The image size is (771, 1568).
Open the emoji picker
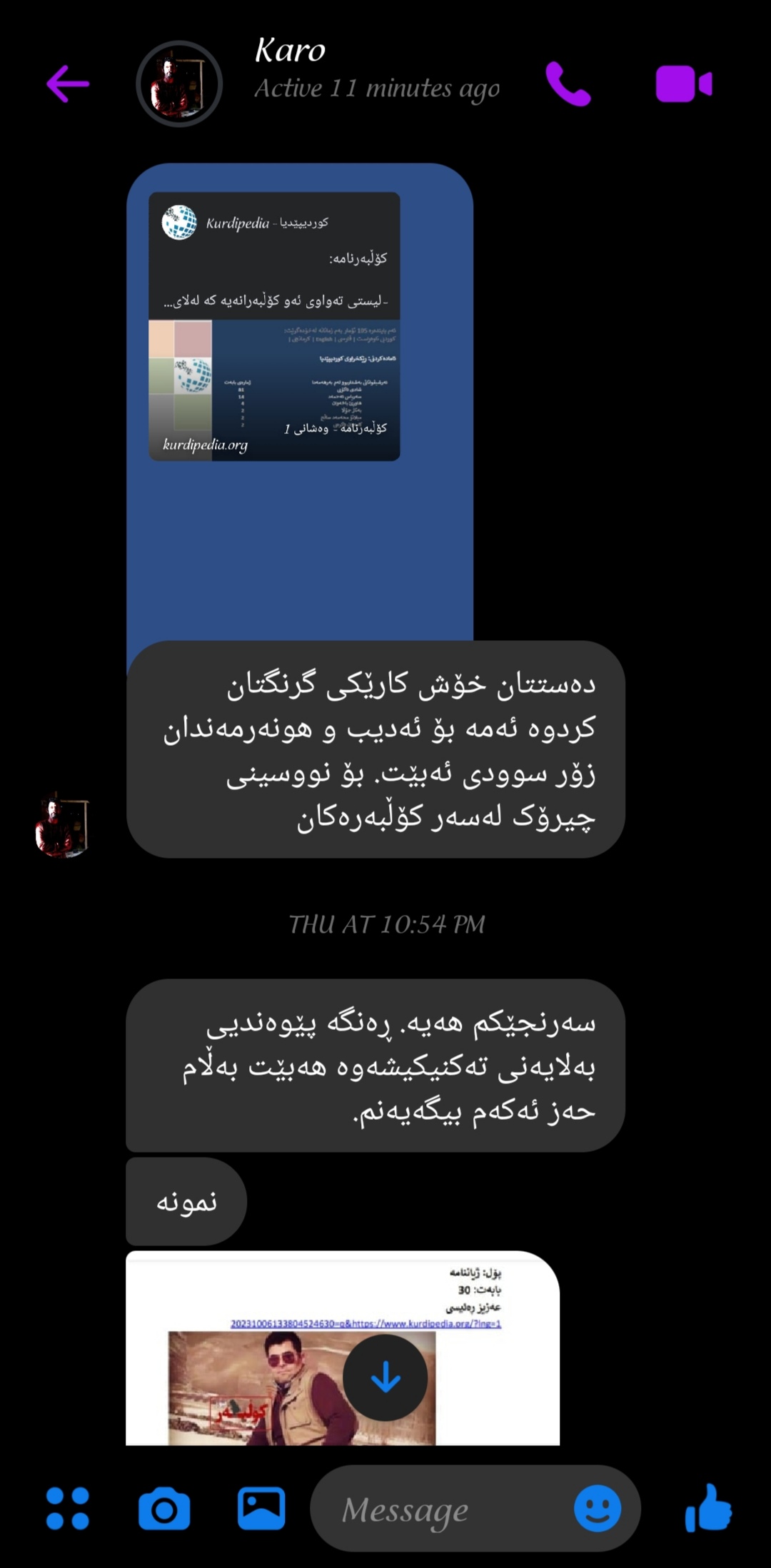pos(598,1508)
